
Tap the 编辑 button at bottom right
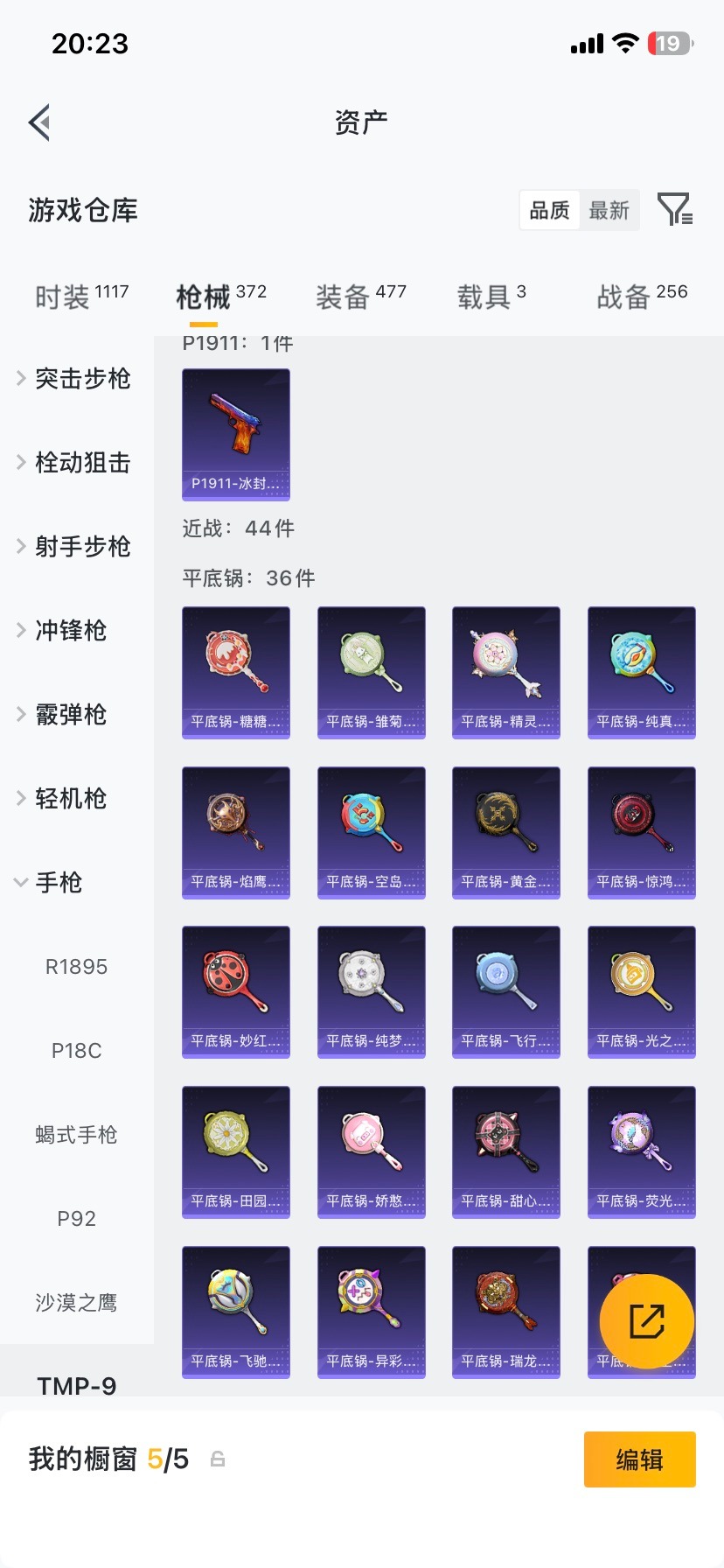tap(639, 1459)
